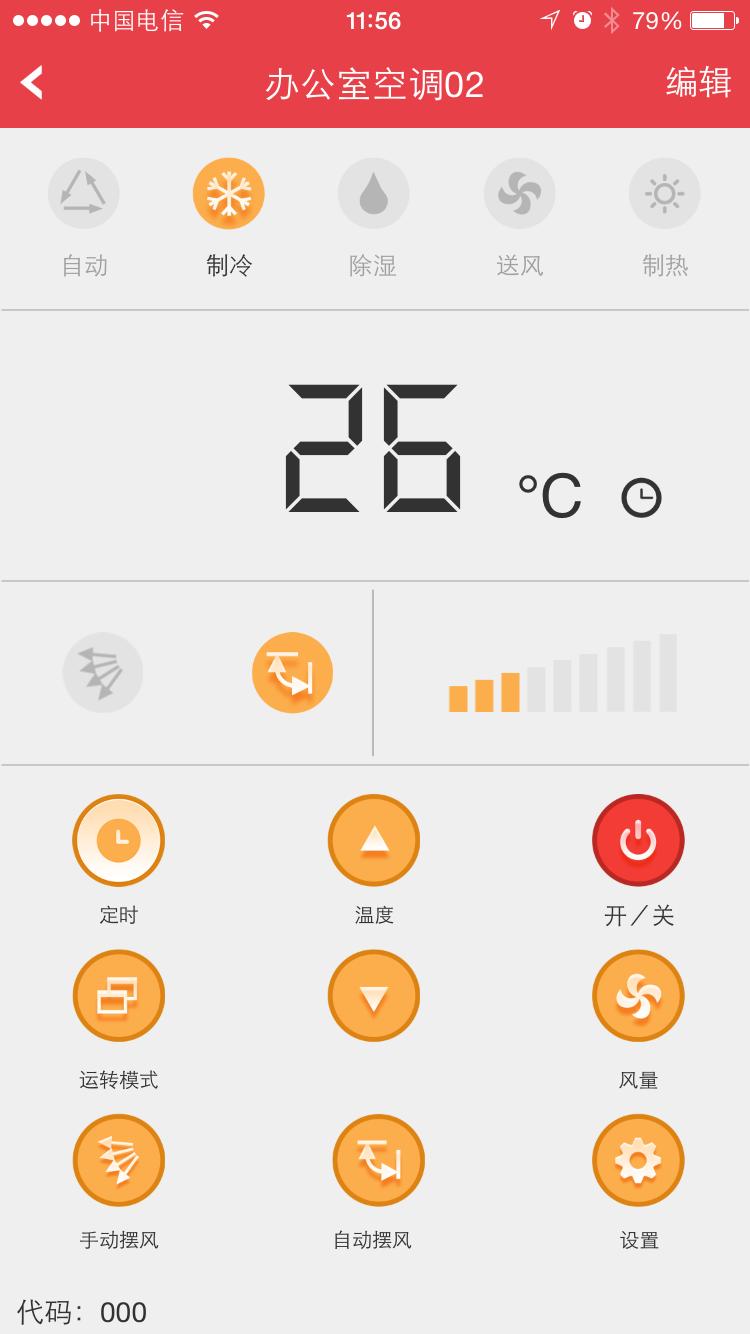Screen dimensions: 750x1334
Task: Open the 设置 settings icon
Action: click(x=638, y=1160)
